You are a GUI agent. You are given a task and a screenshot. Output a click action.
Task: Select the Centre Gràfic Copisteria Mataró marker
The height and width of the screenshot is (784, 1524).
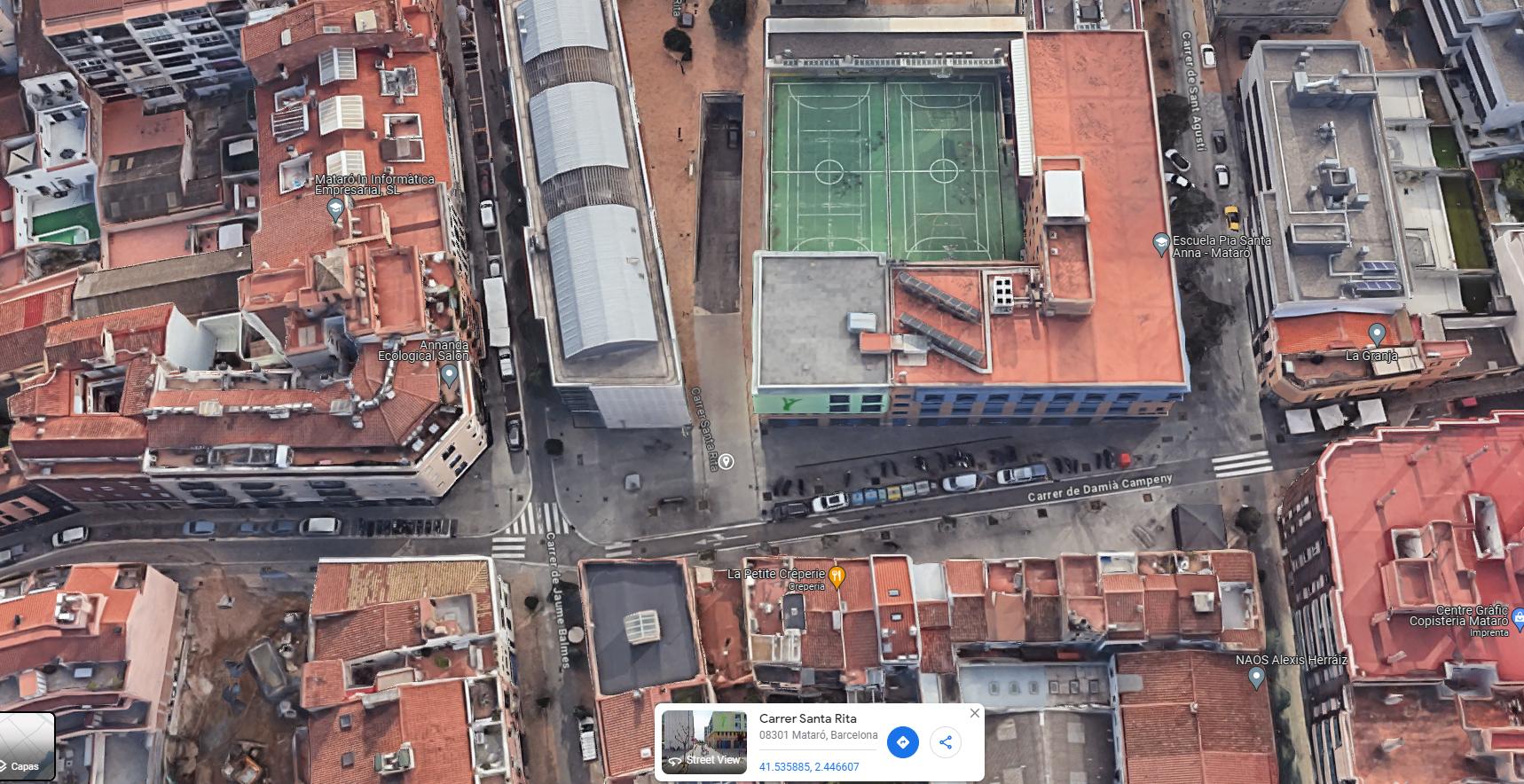1518,615
